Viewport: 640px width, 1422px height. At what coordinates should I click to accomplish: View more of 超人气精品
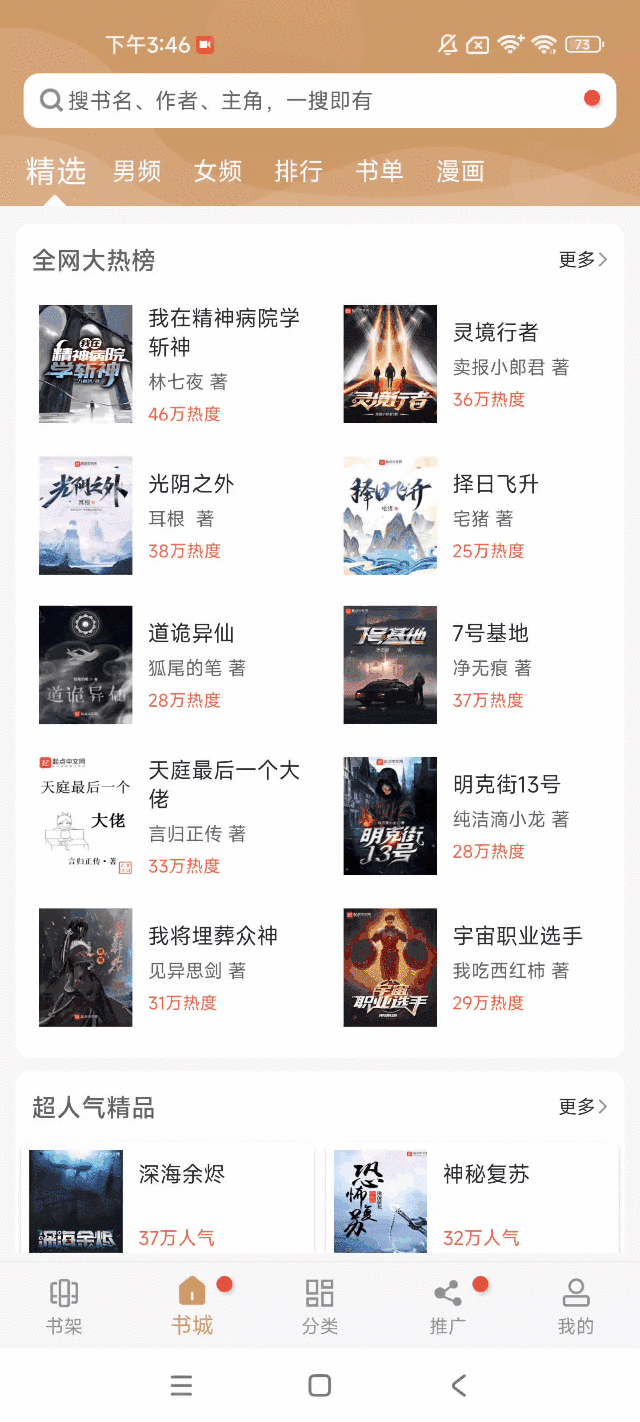tap(582, 1107)
